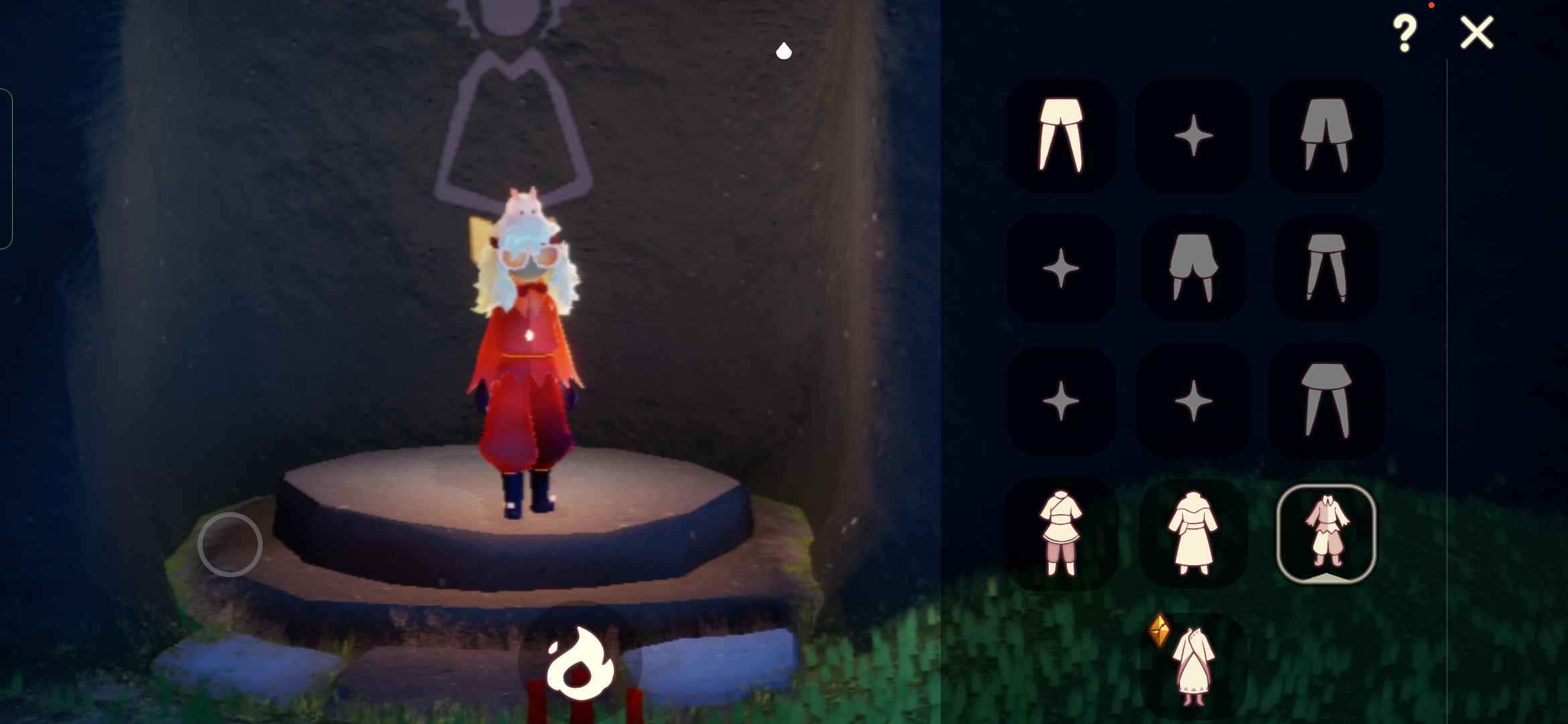
Task: Close the outfit wardrobe menu
Action: 1476,33
